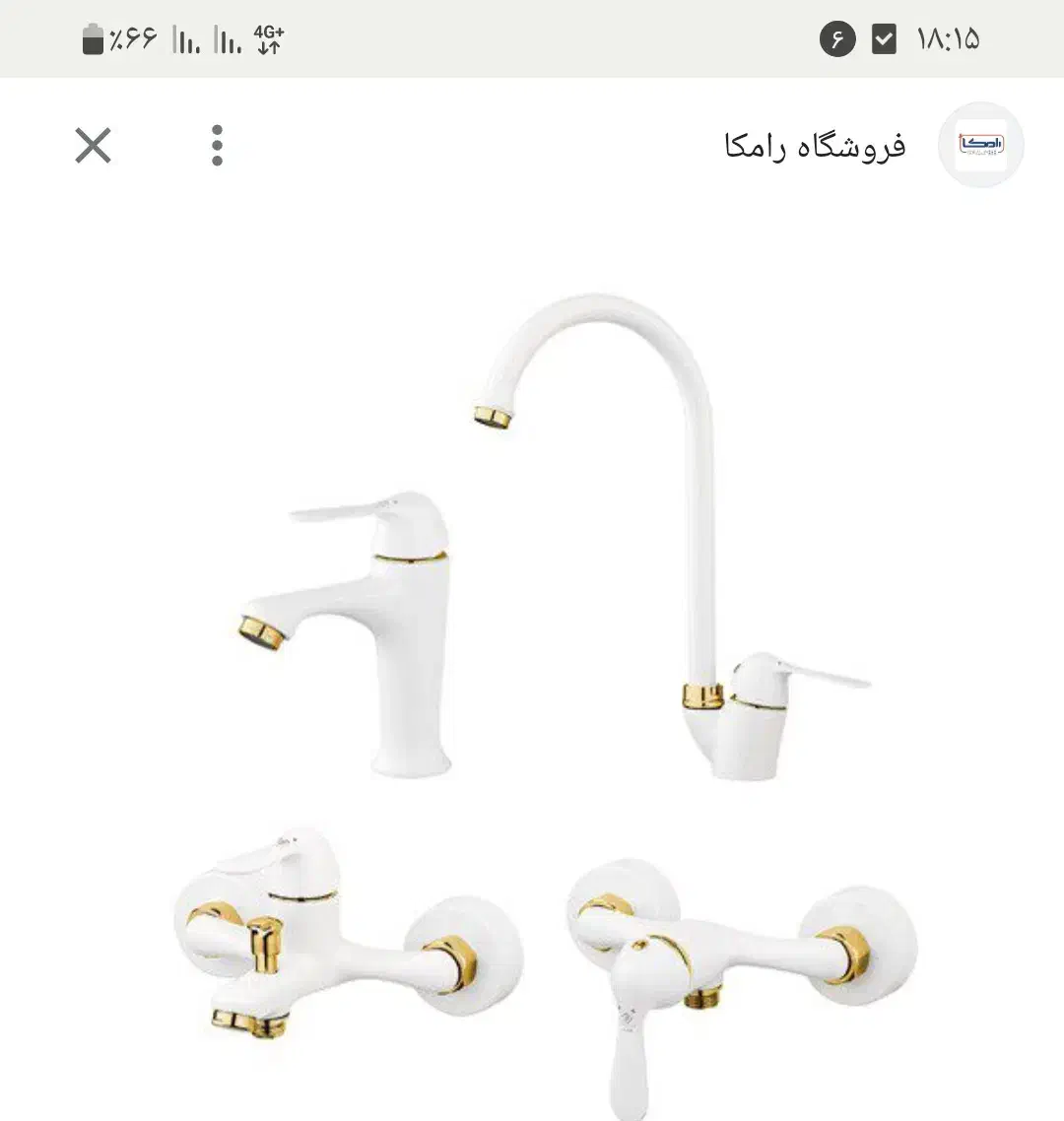This screenshot has width=1064, height=1121.
Task: Open the three-dot overflow menu
Action: [217, 146]
